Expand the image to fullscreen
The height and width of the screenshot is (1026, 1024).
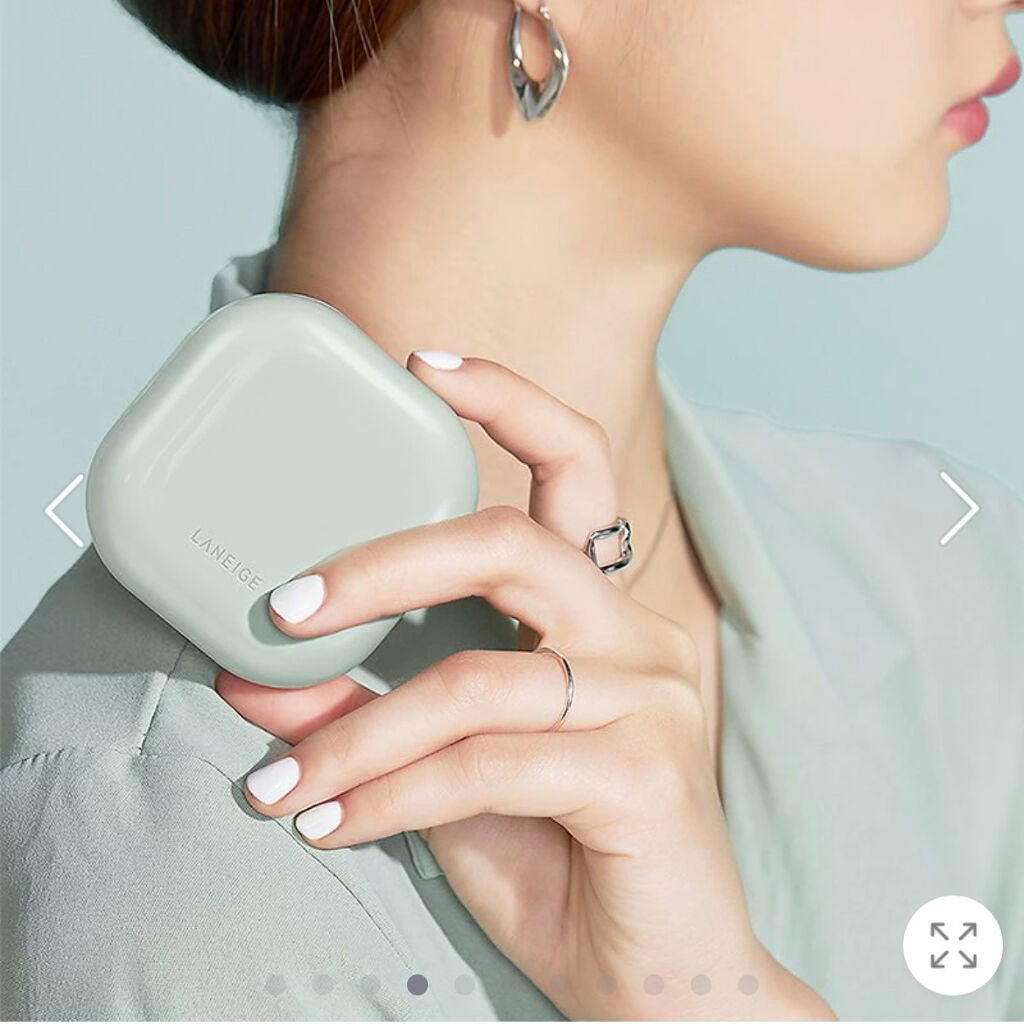[x=952, y=945]
